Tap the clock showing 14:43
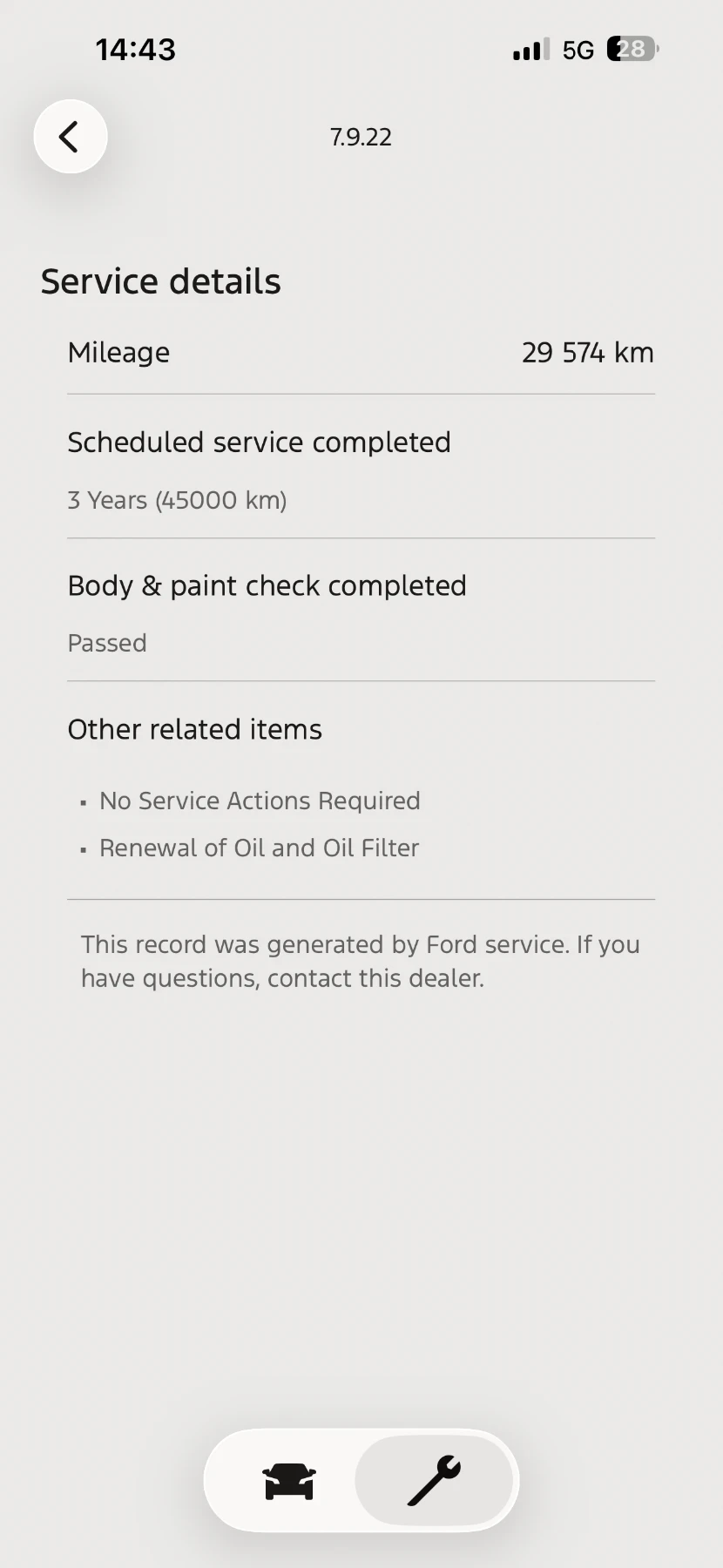The image size is (723, 1568). (x=135, y=49)
